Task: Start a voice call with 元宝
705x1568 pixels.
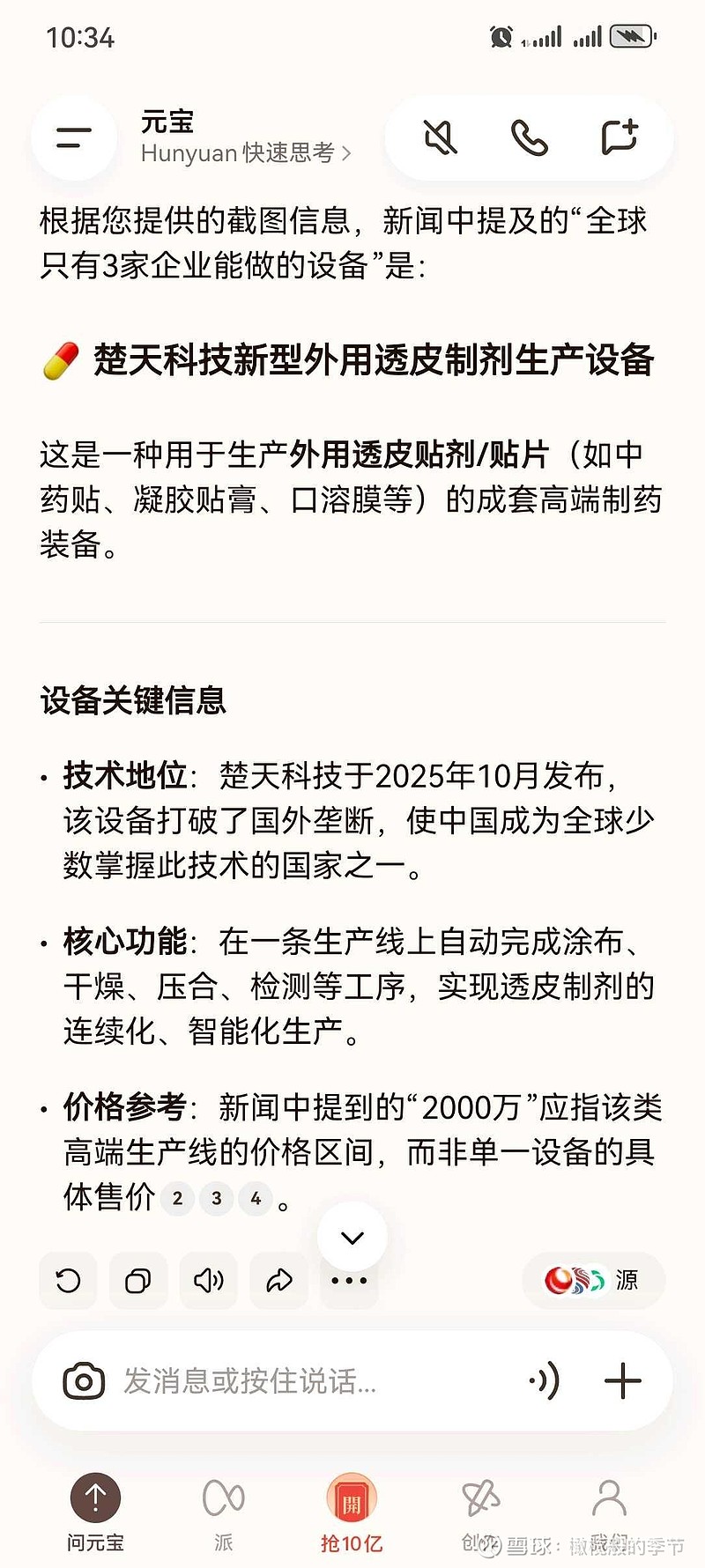Action: pos(530,137)
